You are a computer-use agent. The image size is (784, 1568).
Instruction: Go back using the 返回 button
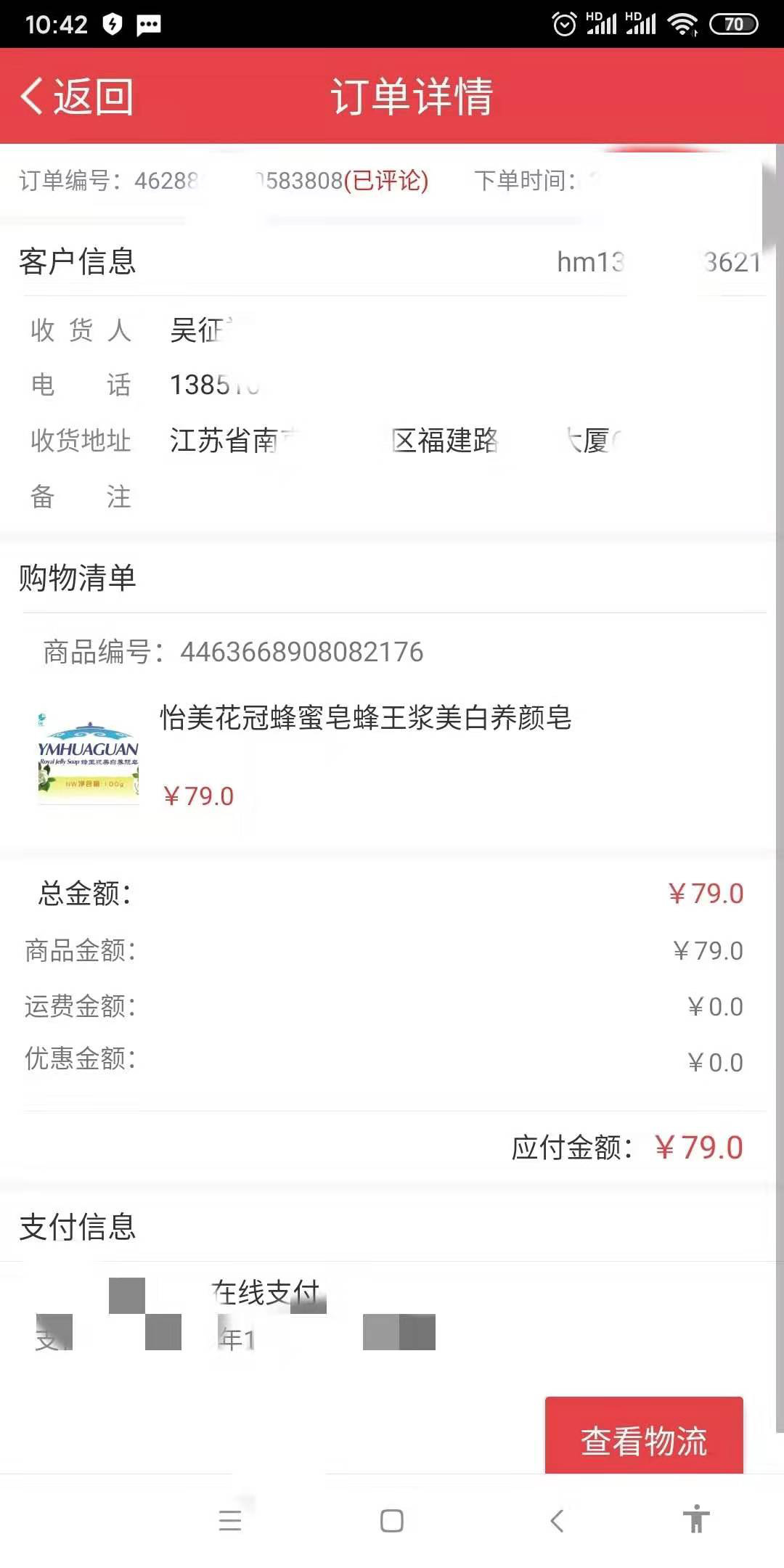[x=77, y=97]
